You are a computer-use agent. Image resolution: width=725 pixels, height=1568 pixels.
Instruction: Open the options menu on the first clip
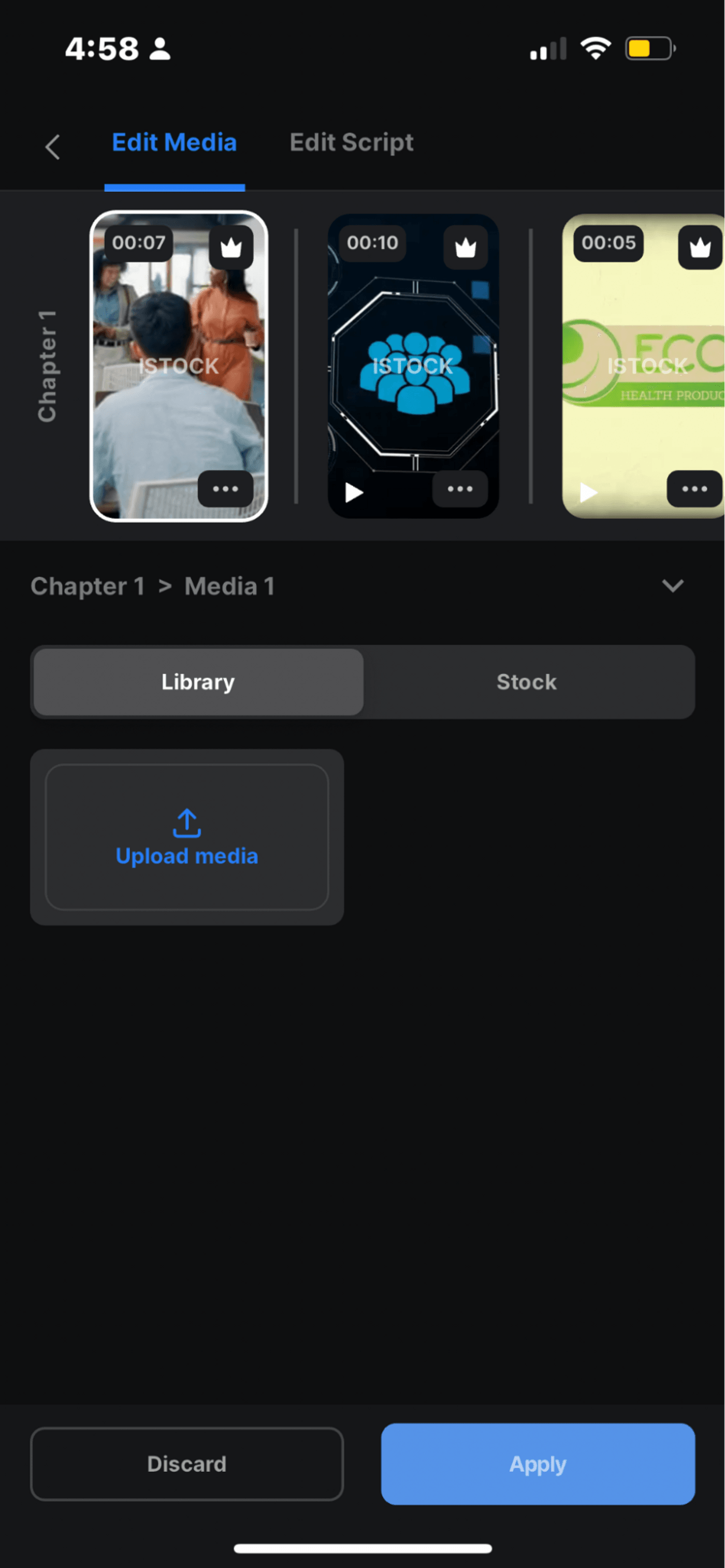[x=226, y=489]
